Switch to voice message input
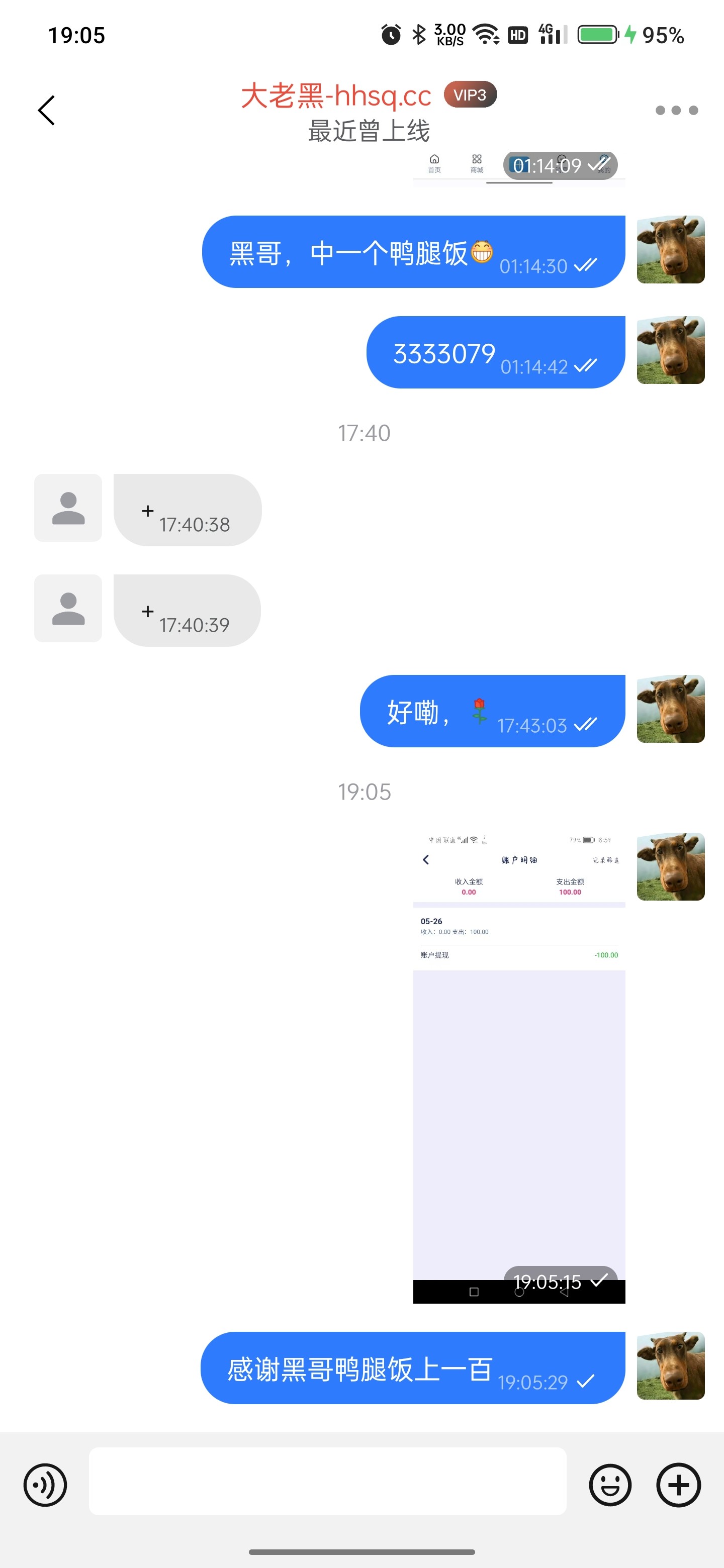The height and width of the screenshot is (1568, 724). point(45,1485)
